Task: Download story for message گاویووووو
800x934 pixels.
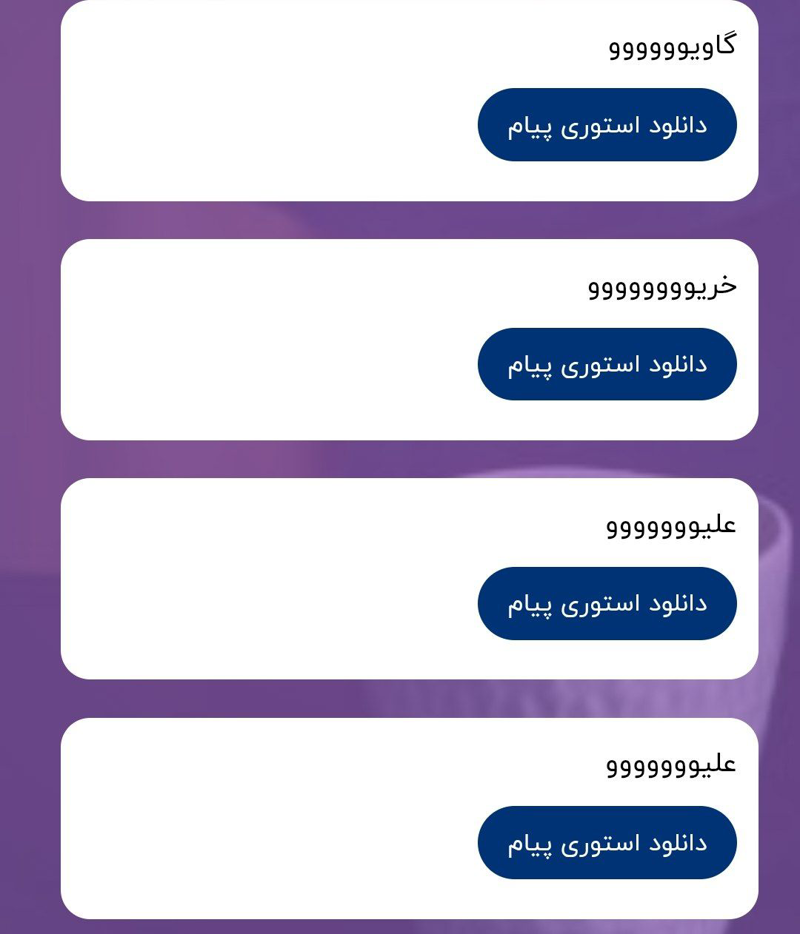Action: pos(607,125)
